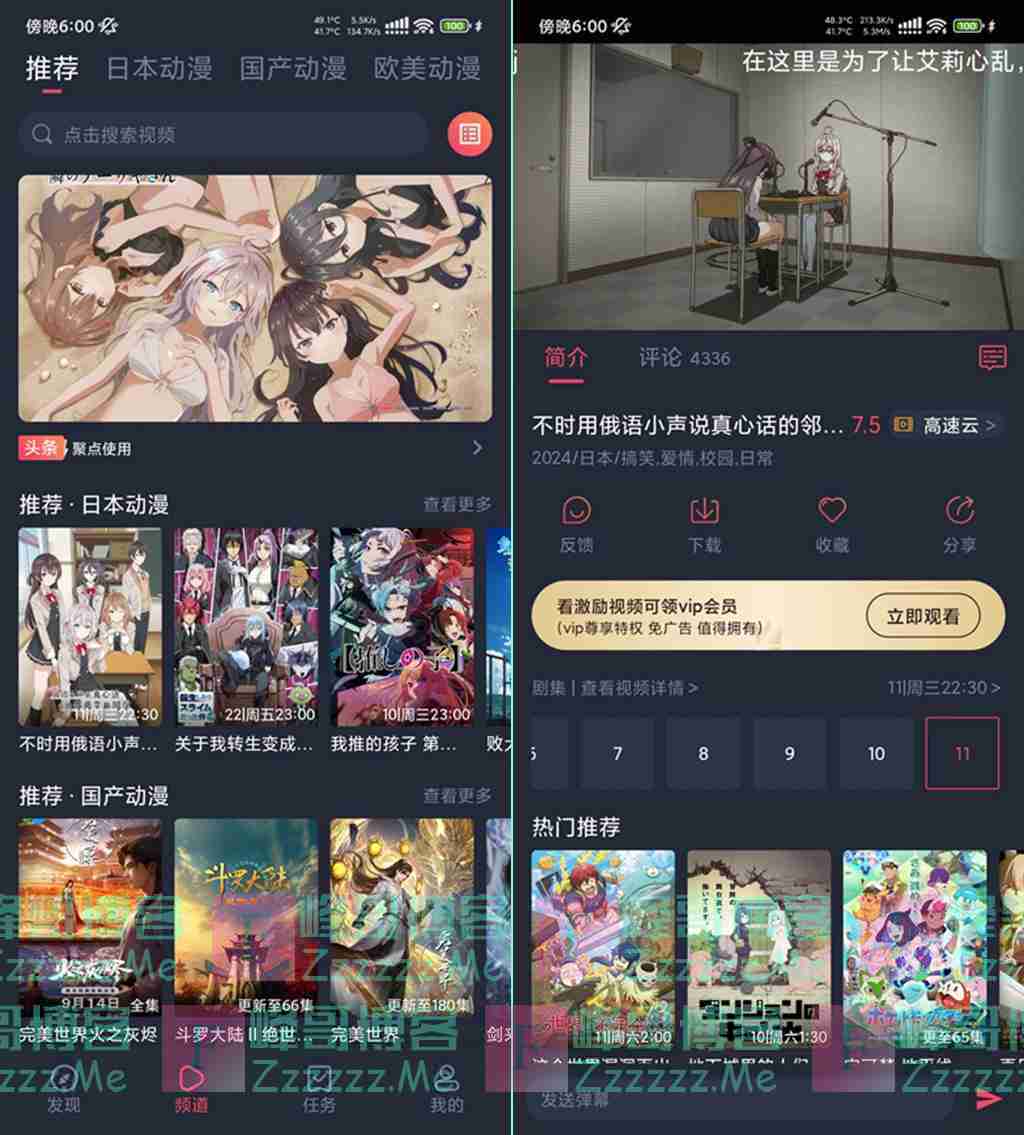Screen dimensions: 1024x1135
Task: Change the 高速云 playback source
Action: click(x=945, y=425)
